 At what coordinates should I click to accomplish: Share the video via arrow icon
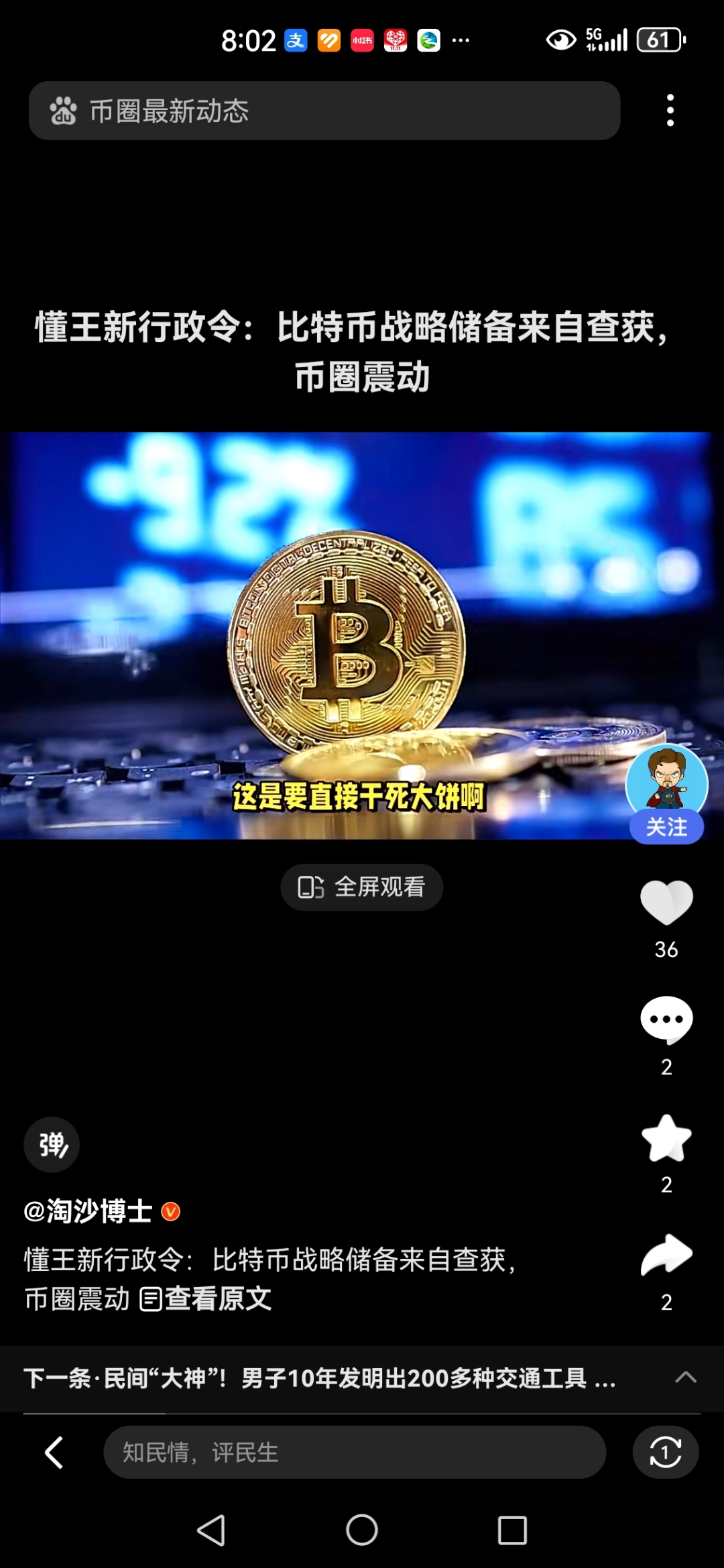coord(666,1254)
